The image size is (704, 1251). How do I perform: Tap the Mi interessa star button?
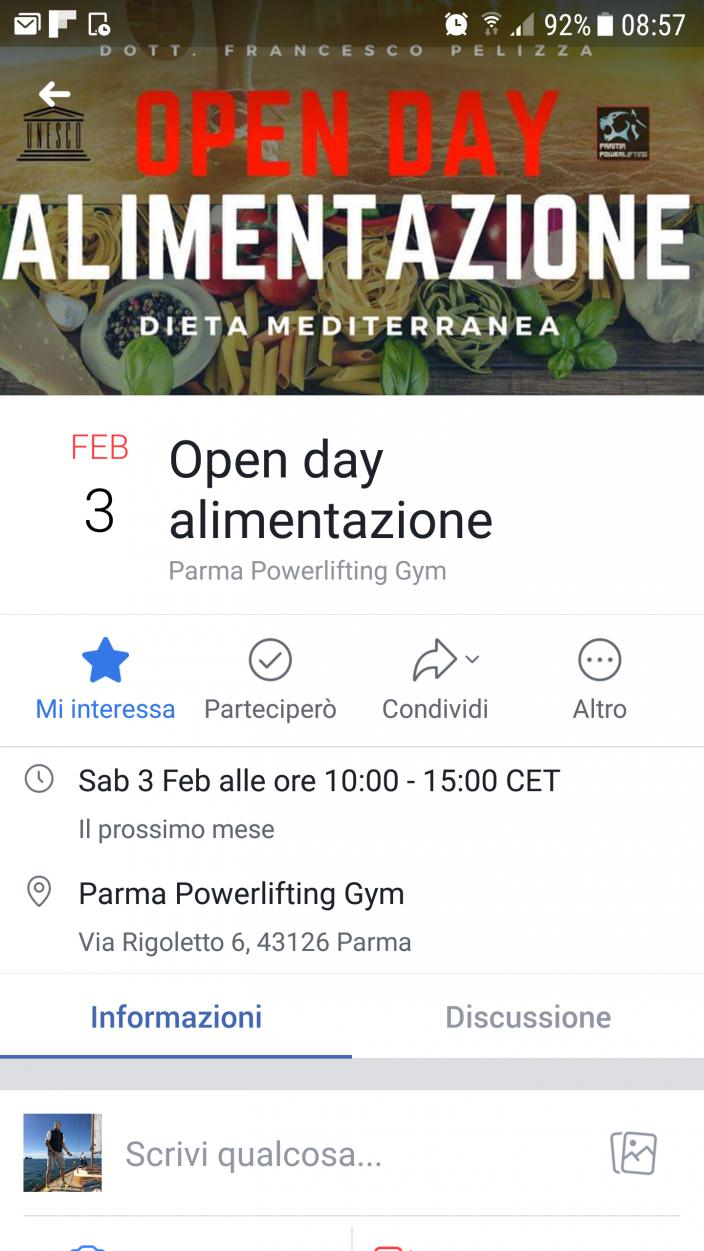pyautogui.click(x=105, y=680)
